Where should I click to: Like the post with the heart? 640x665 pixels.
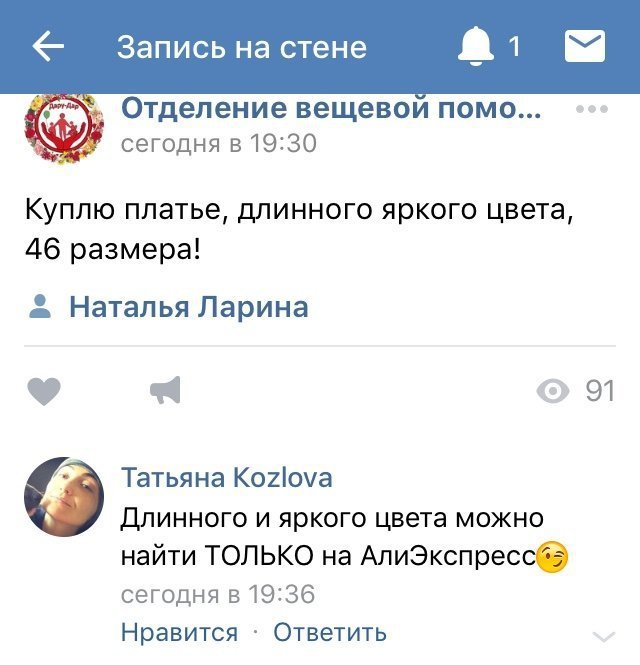pyautogui.click(x=44, y=391)
